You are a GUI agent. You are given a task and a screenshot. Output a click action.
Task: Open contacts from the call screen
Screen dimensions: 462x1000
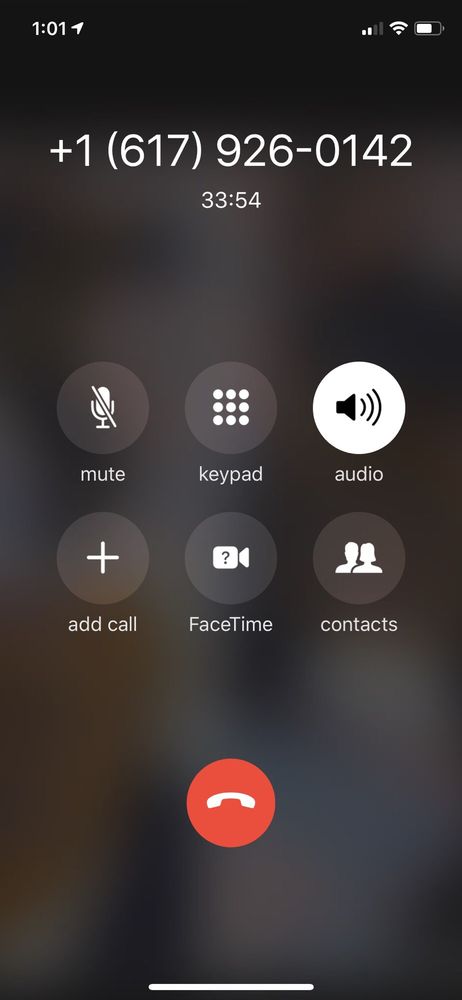[359, 558]
